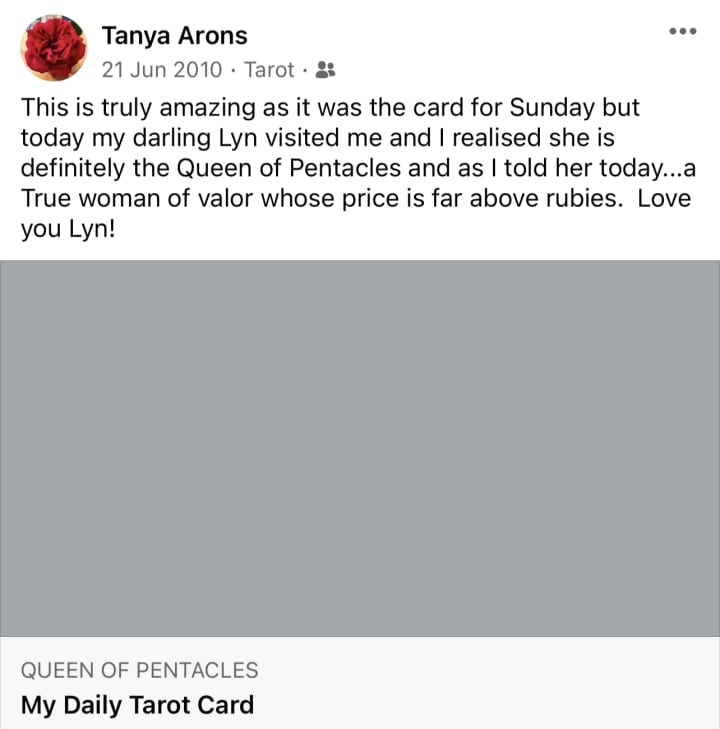Screen dimensions: 720x729
Task: Open the post's three-dot overflow menu
Action: coord(681,31)
